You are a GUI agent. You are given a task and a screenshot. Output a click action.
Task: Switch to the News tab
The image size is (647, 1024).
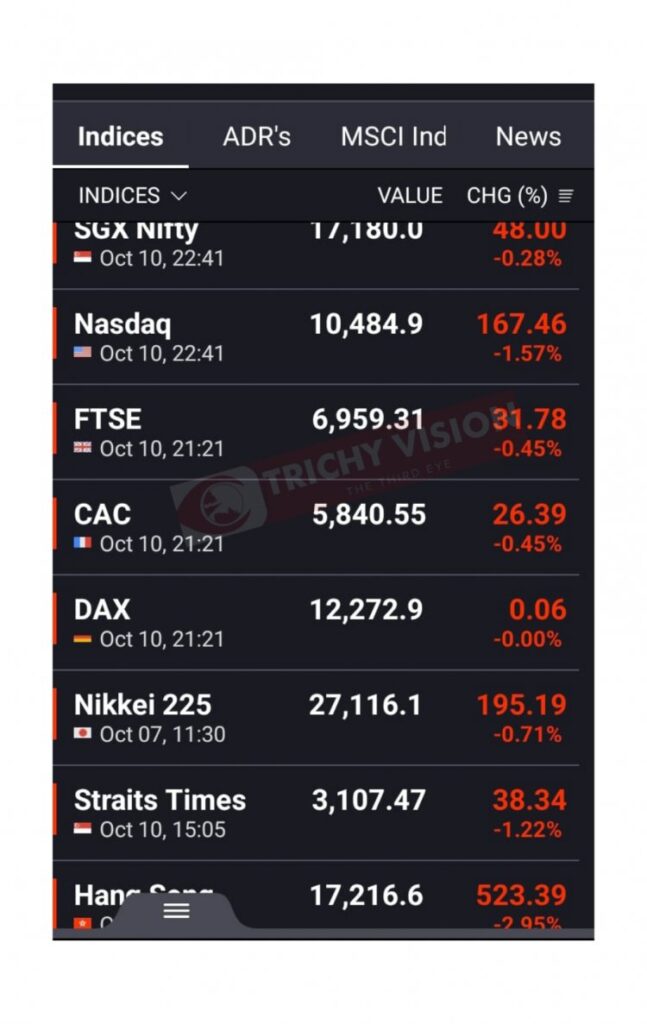[x=528, y=137]
